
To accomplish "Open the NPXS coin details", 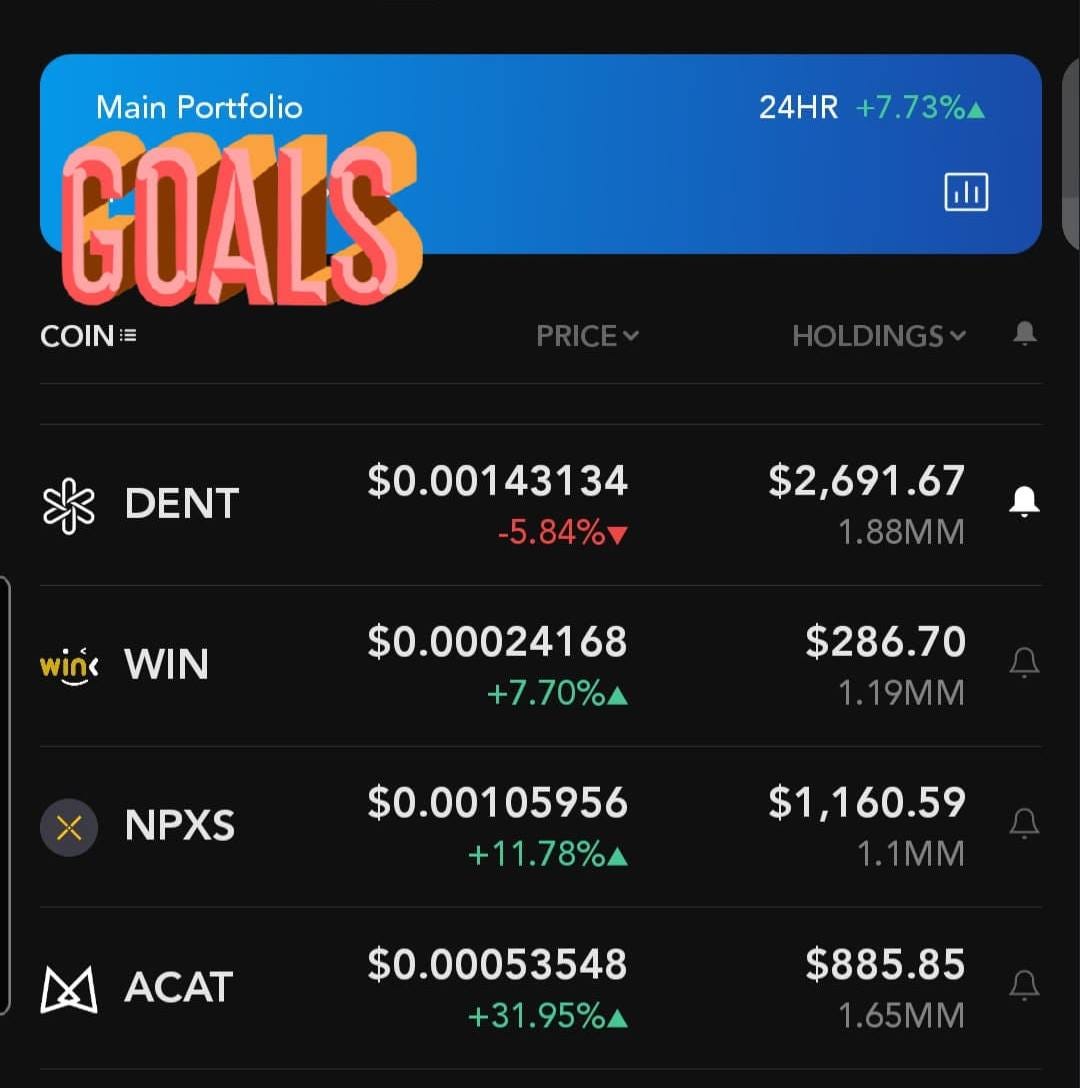I will tap(179, 826).
